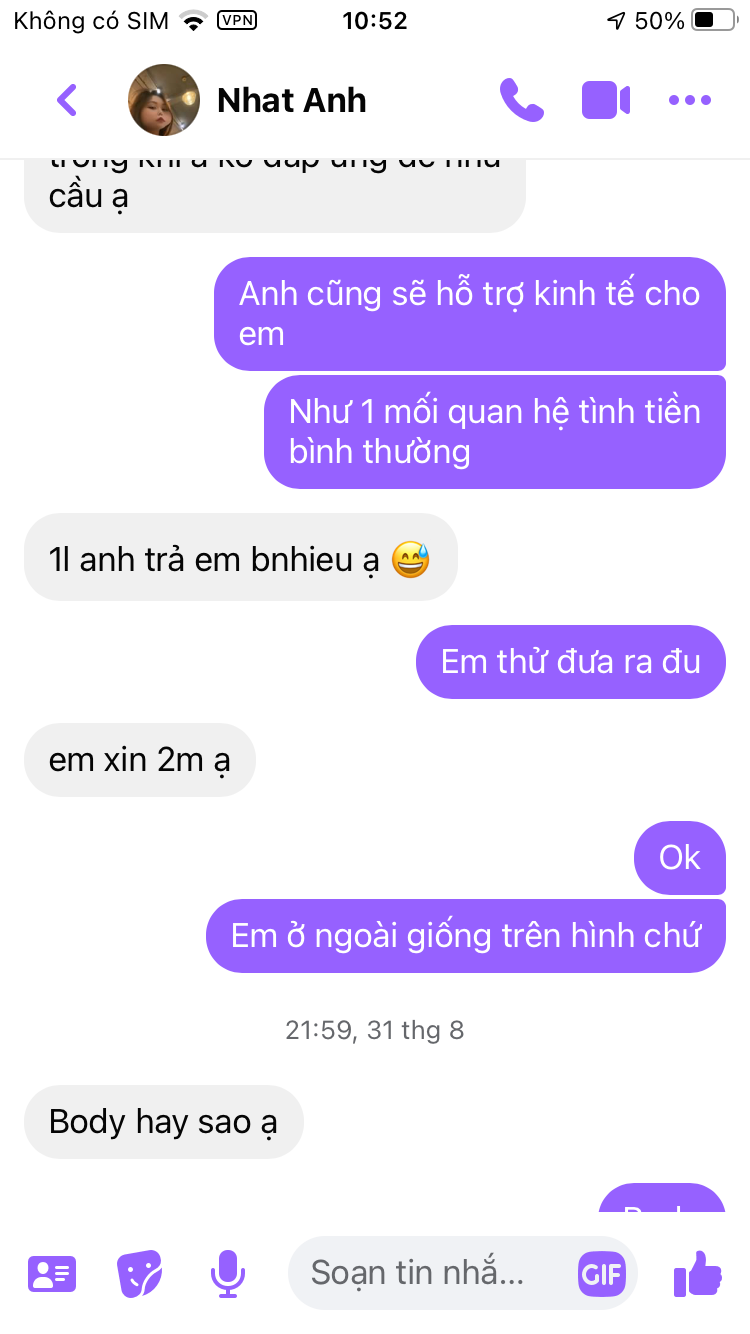Viewport: 750px width, 1334px height.
Task: Open the GIF picker
Action: 602,1275
